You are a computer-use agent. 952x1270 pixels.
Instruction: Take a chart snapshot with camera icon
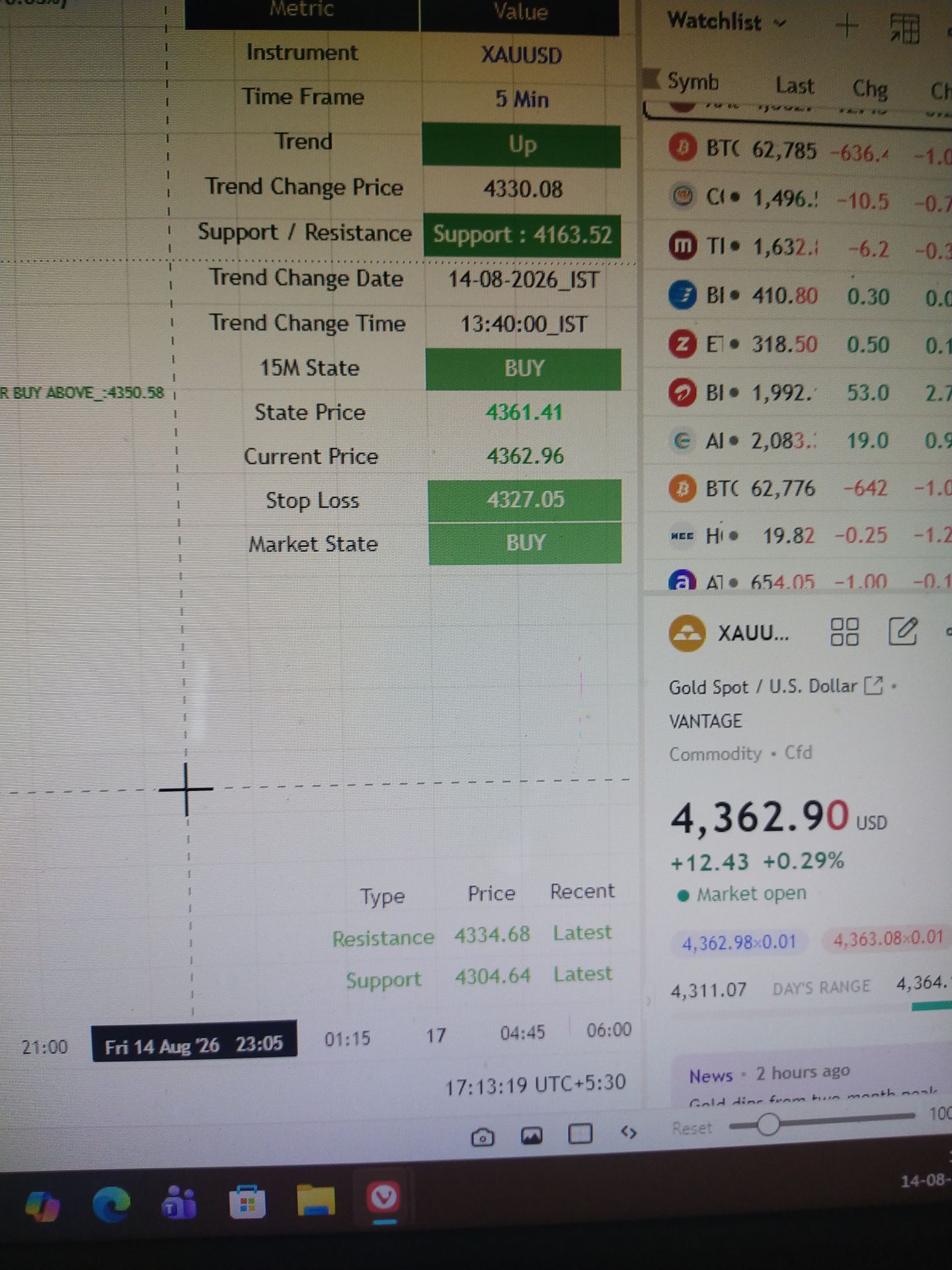(483, 1138)
